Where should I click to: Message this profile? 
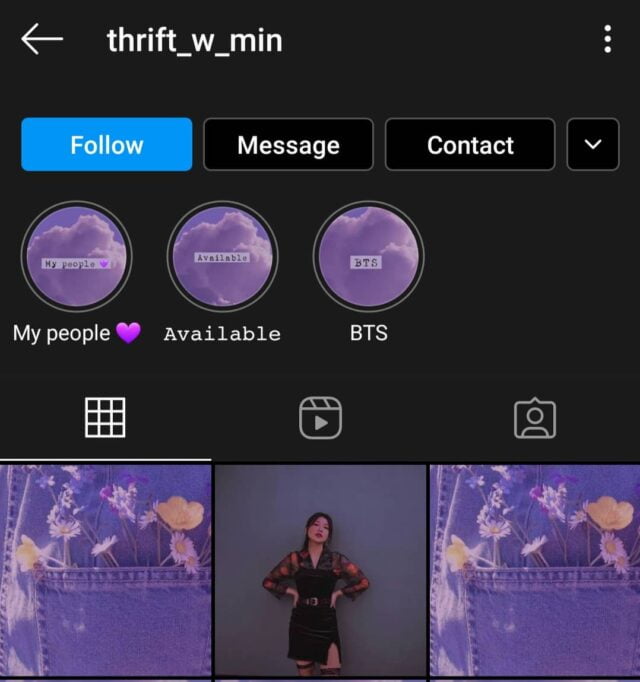pos(288,145)
